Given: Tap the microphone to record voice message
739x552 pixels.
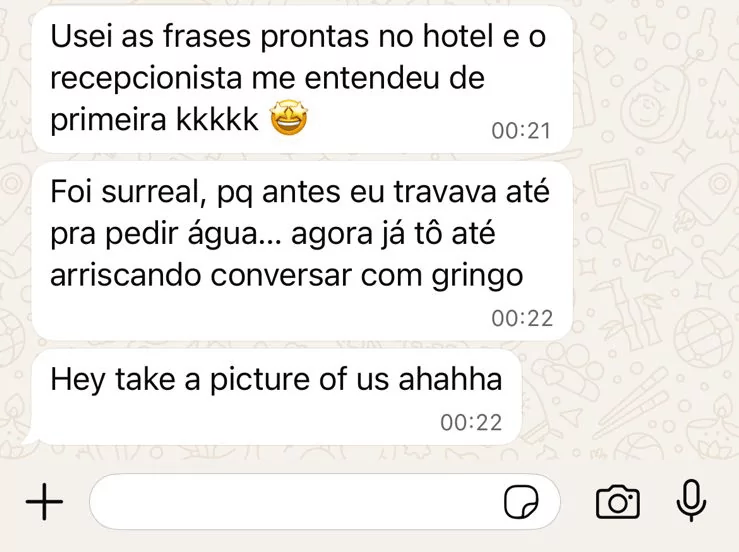Looking at the screenshot, I should point(691,501).
